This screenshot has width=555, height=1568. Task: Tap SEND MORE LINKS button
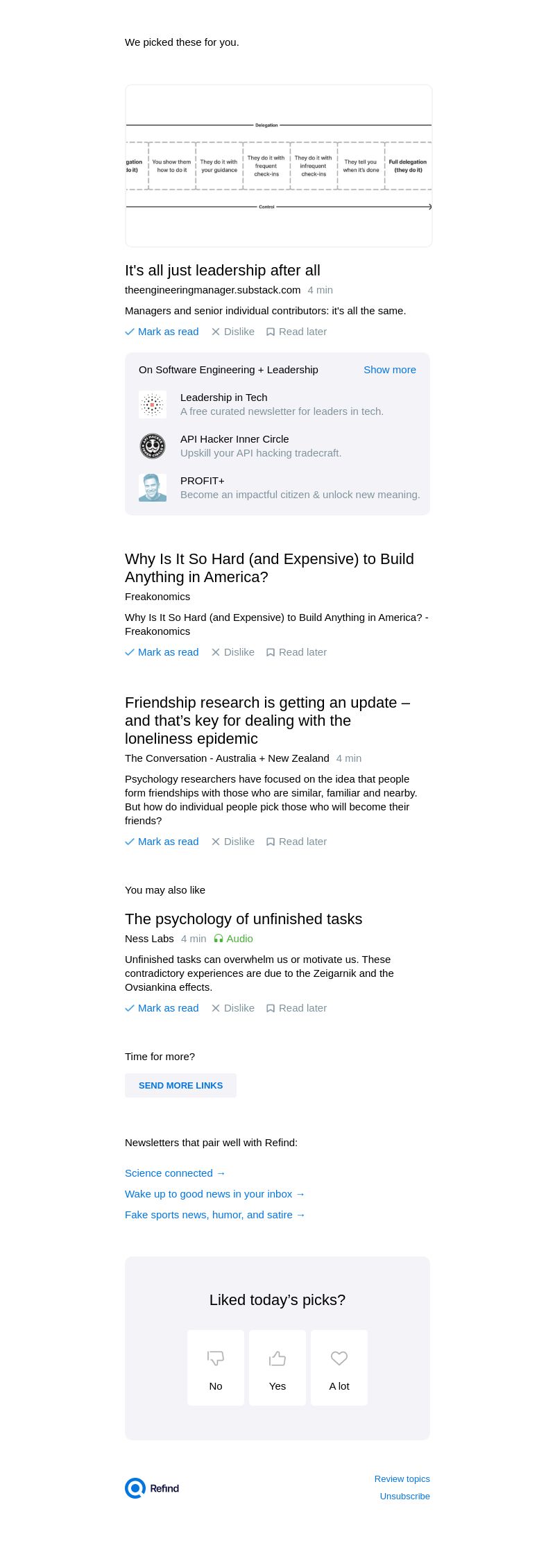(180, 1085)
